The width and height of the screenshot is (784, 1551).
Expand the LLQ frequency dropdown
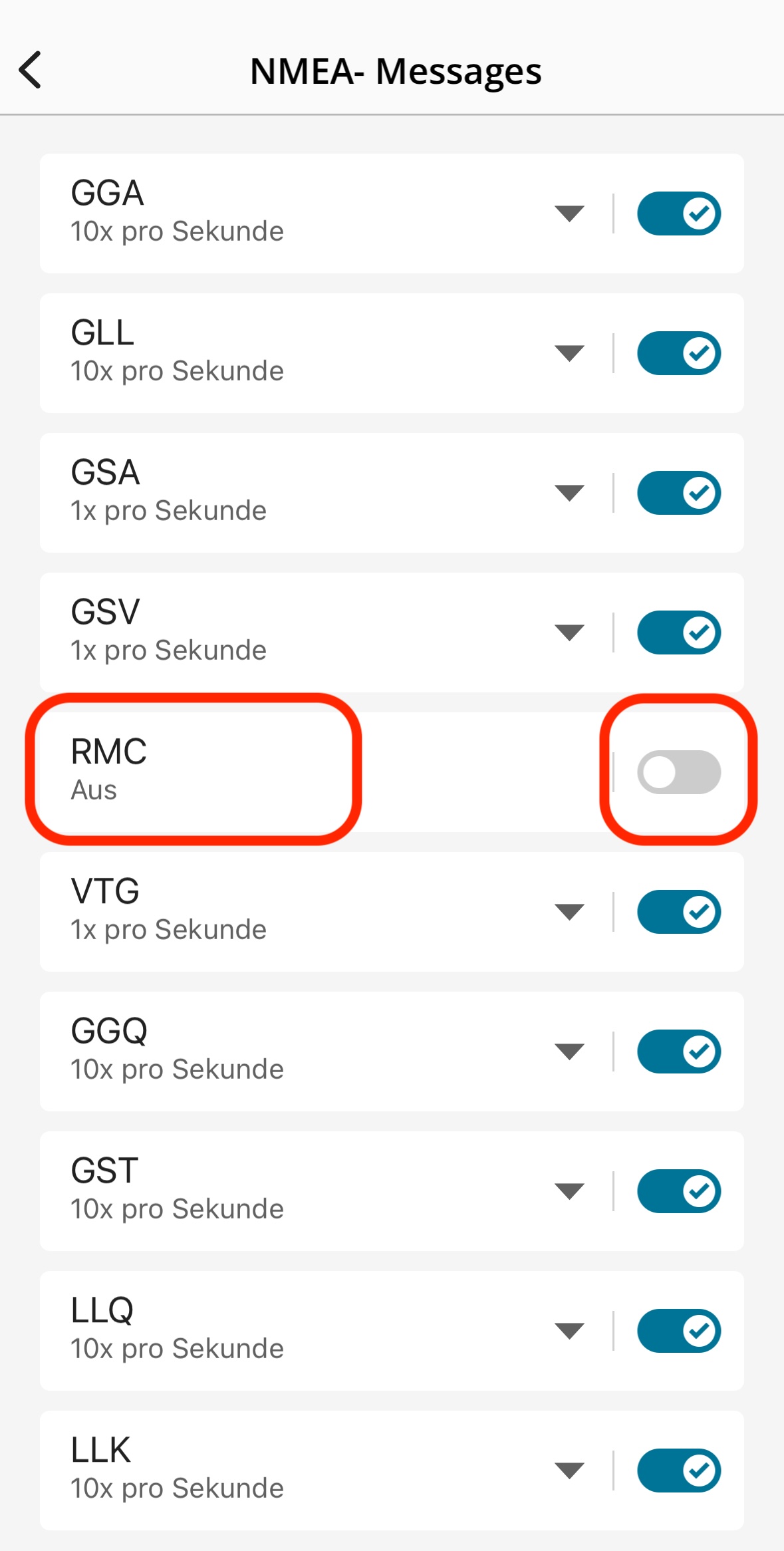point(569,1331)
